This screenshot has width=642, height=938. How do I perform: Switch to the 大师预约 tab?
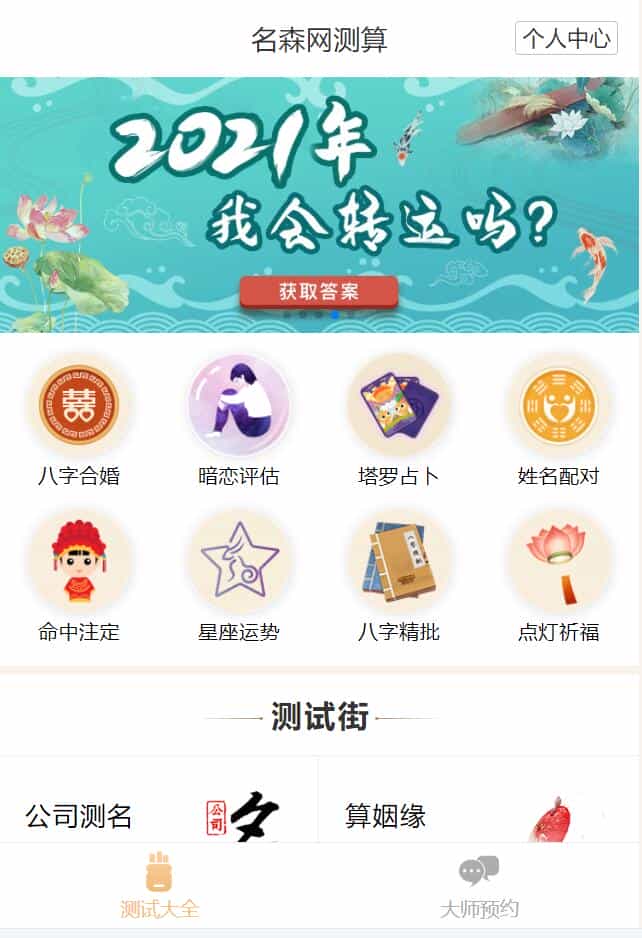(480, 885)
